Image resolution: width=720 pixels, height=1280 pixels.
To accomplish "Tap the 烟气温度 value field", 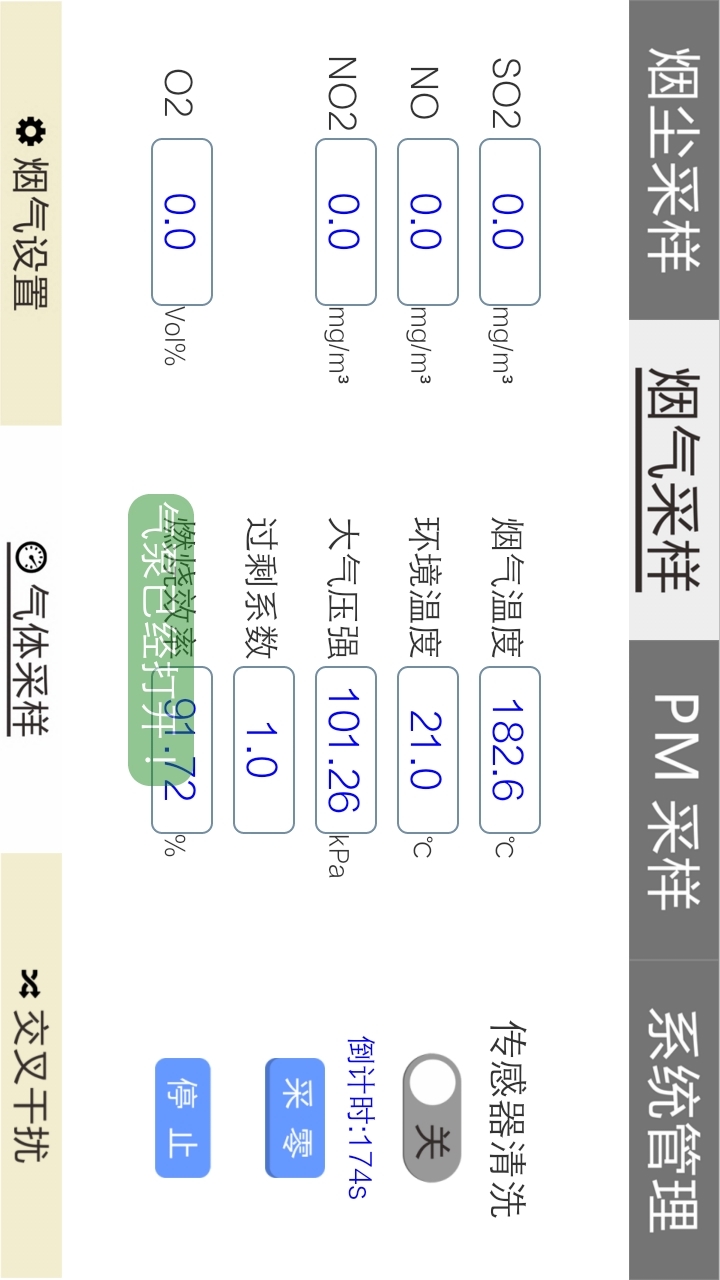I will 510,750.
